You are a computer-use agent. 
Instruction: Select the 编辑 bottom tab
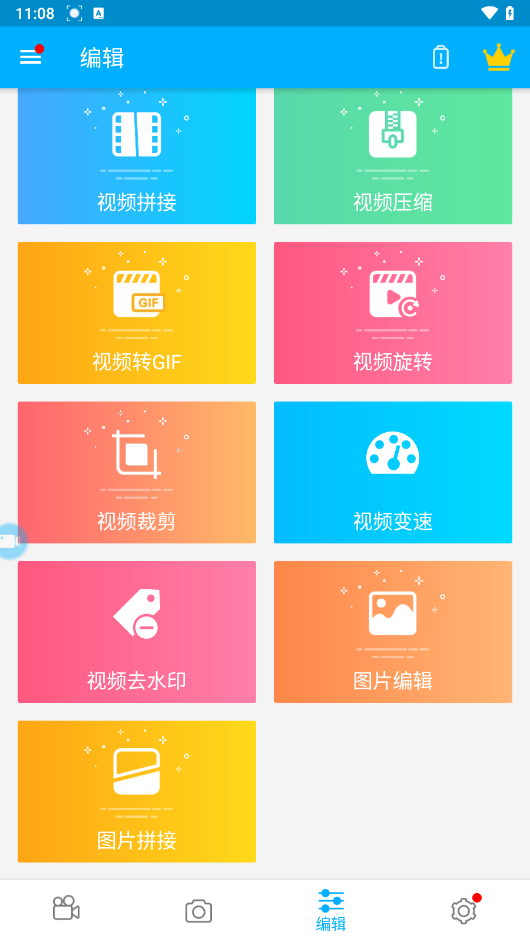(331, 910)
